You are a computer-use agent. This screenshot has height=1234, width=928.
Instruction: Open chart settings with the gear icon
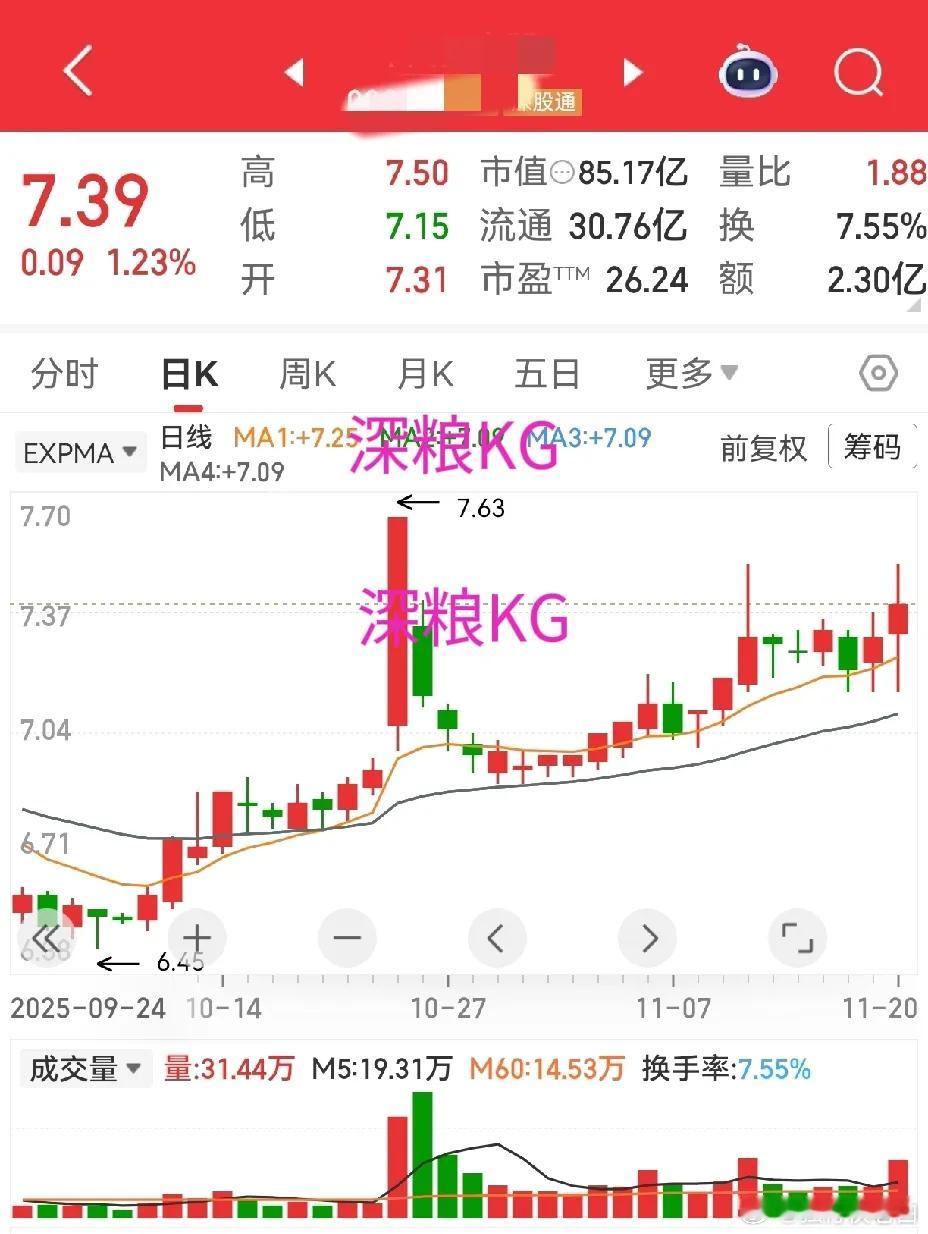point(877,372)
